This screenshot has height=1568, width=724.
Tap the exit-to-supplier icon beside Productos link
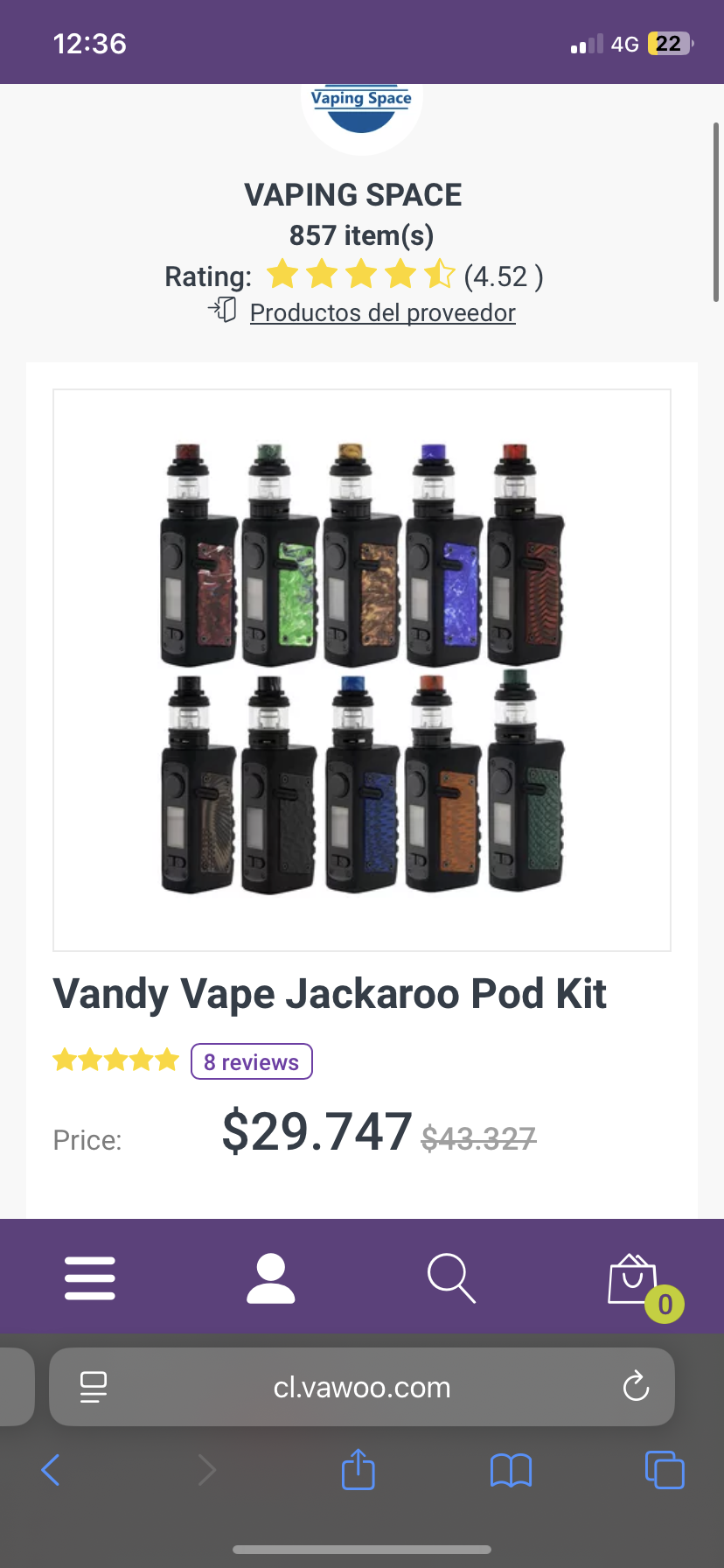(x=223, y=311)
